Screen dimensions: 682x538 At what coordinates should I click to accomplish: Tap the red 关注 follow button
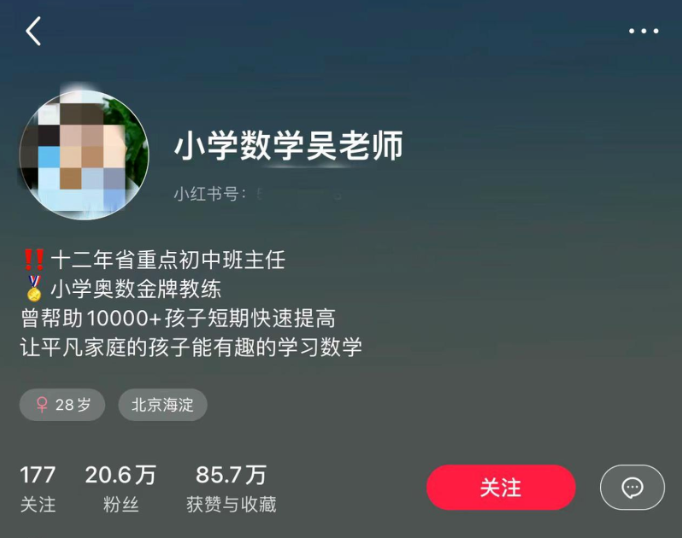pyautogui.click(x=501, y=487)
